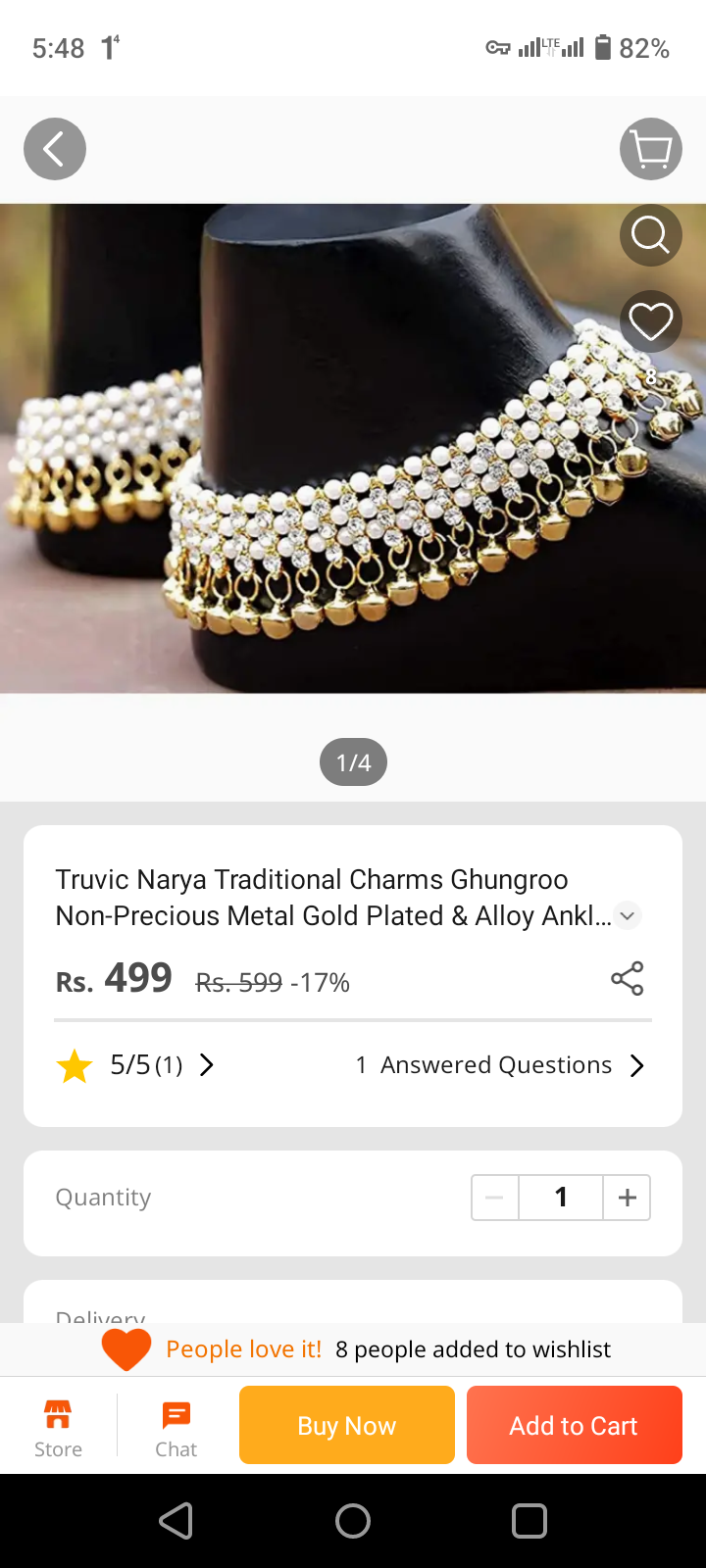Tap the image search magnifier icon
Viewport: 706px width, 1568px height.
coord(651,235)
